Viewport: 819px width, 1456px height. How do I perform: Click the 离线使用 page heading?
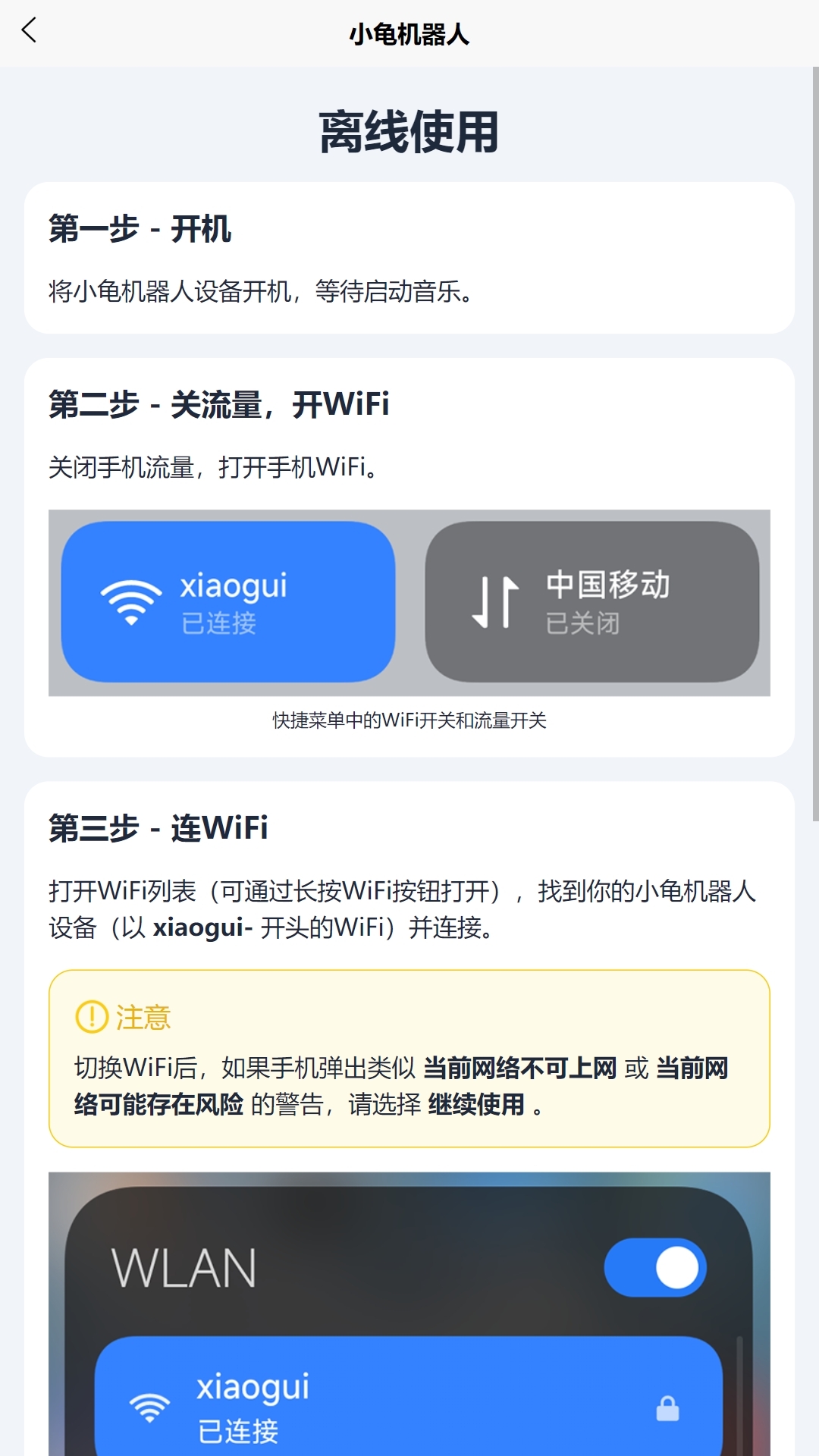click(409, 130)
